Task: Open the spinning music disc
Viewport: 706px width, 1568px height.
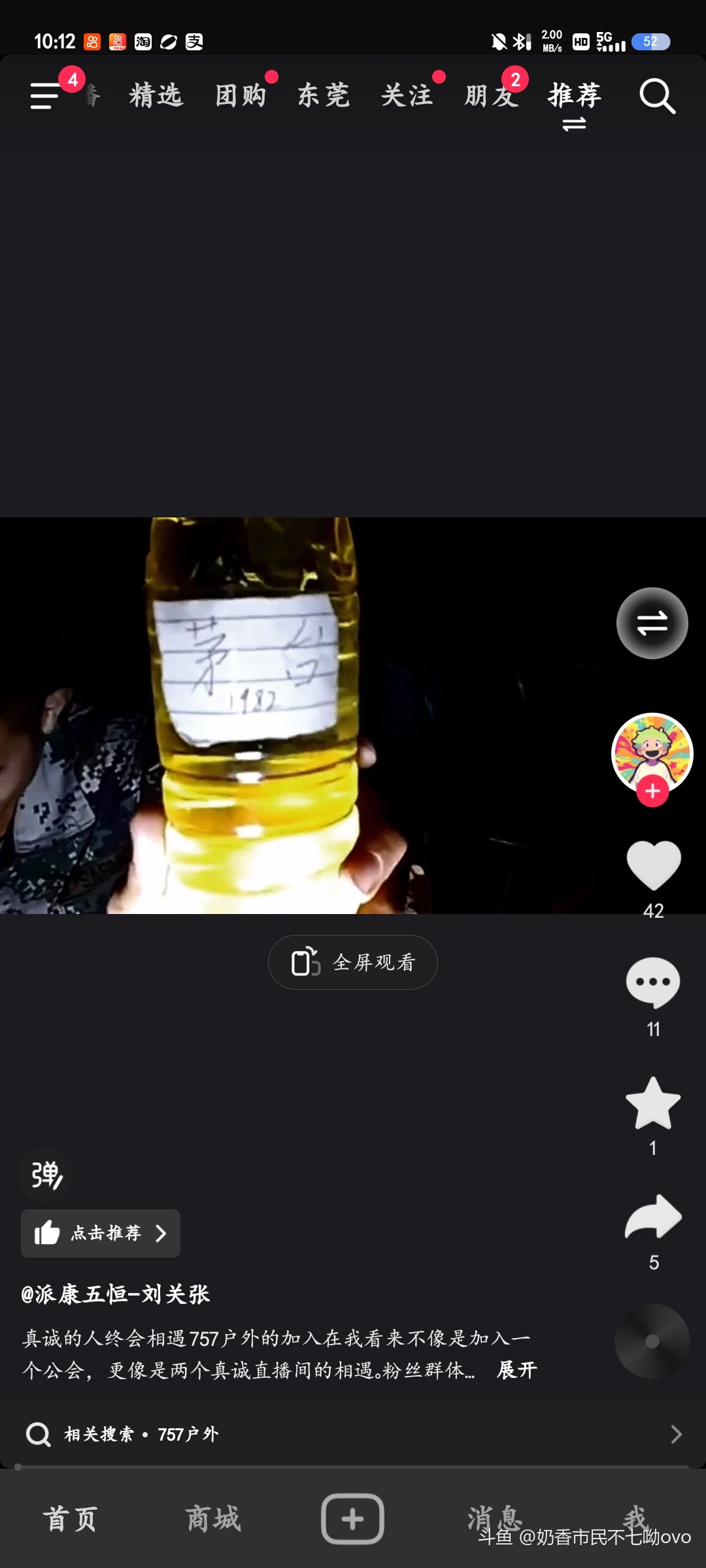Action: coord(652,1341)
